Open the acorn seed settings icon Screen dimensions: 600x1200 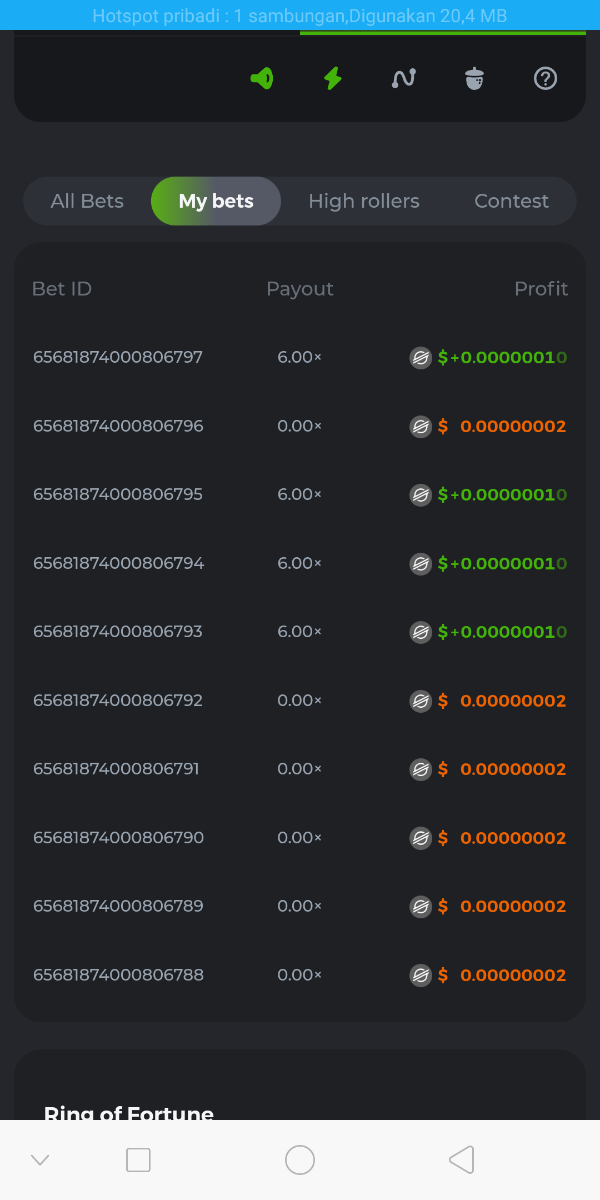[475, 78]
